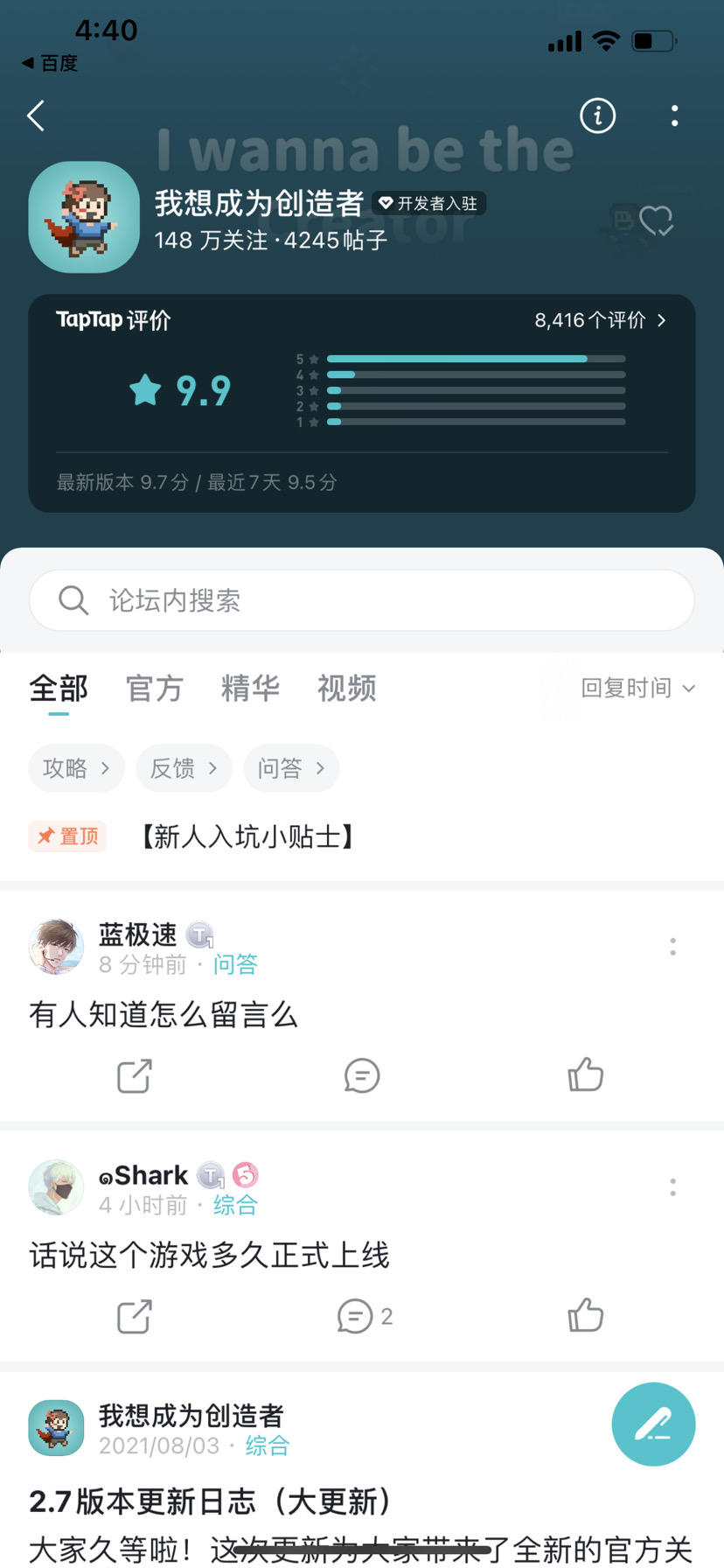Switch to the 官方 tab

[155, 689]
